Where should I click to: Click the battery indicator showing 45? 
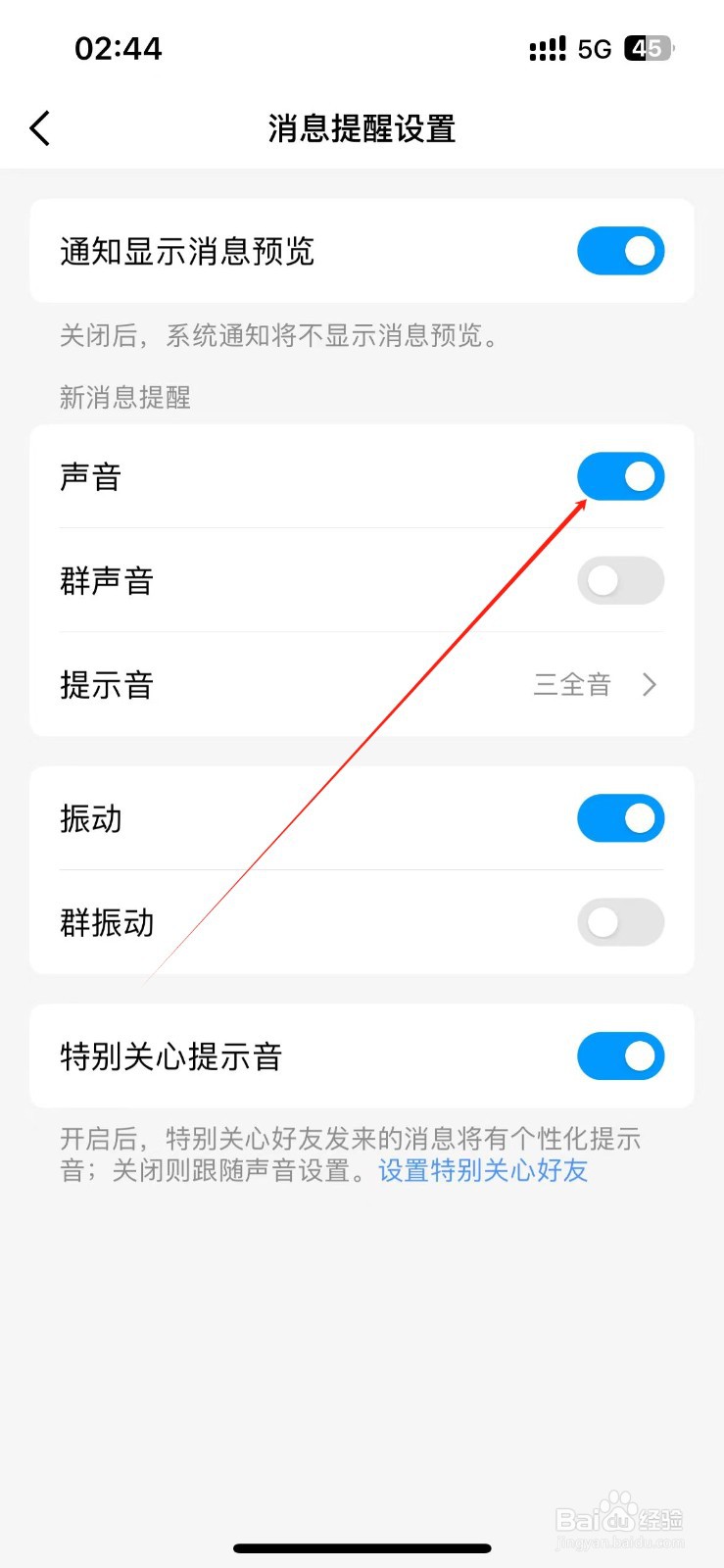(647, 47)
